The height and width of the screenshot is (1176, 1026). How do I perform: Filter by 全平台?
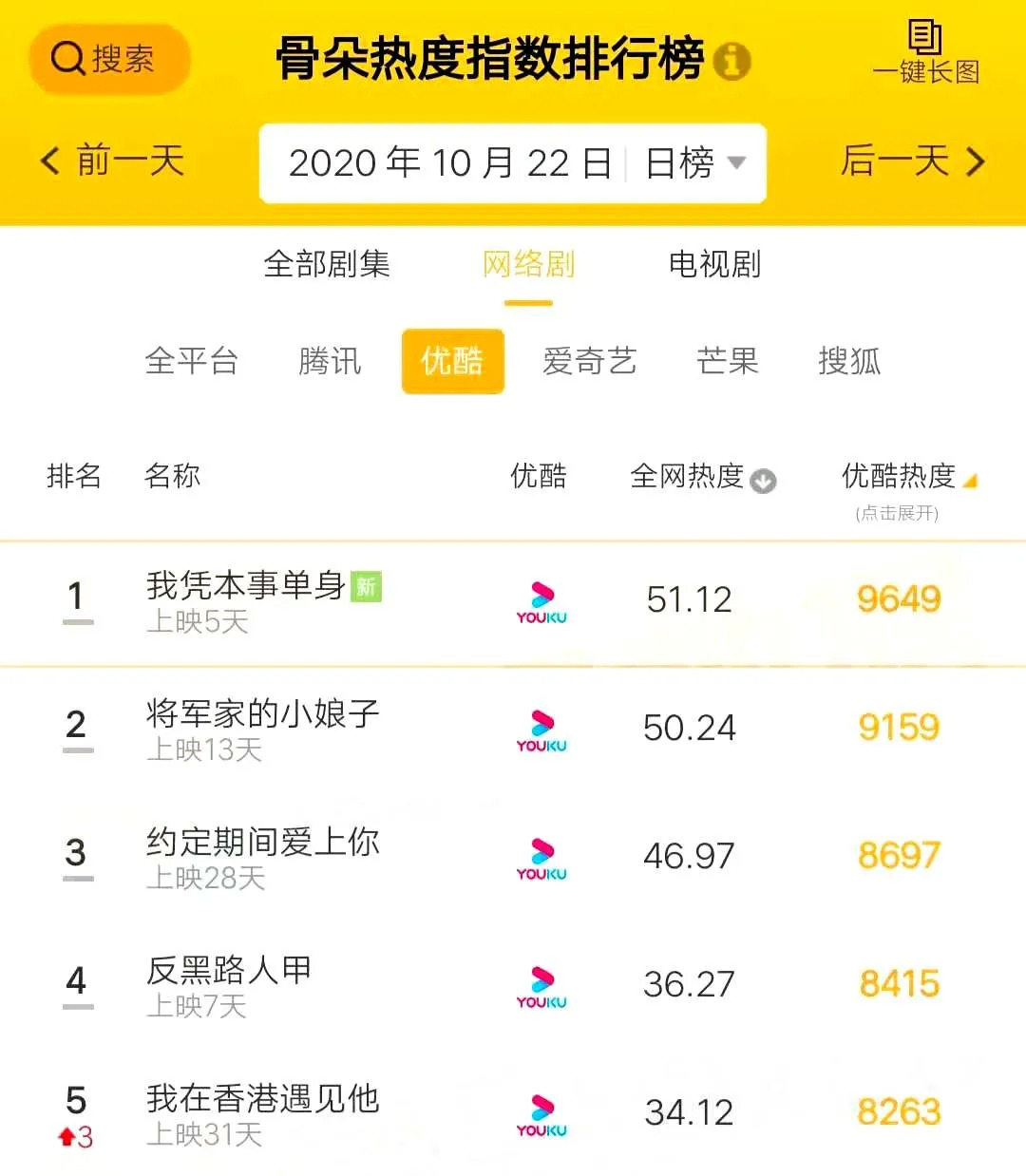[x=191, y=362]
